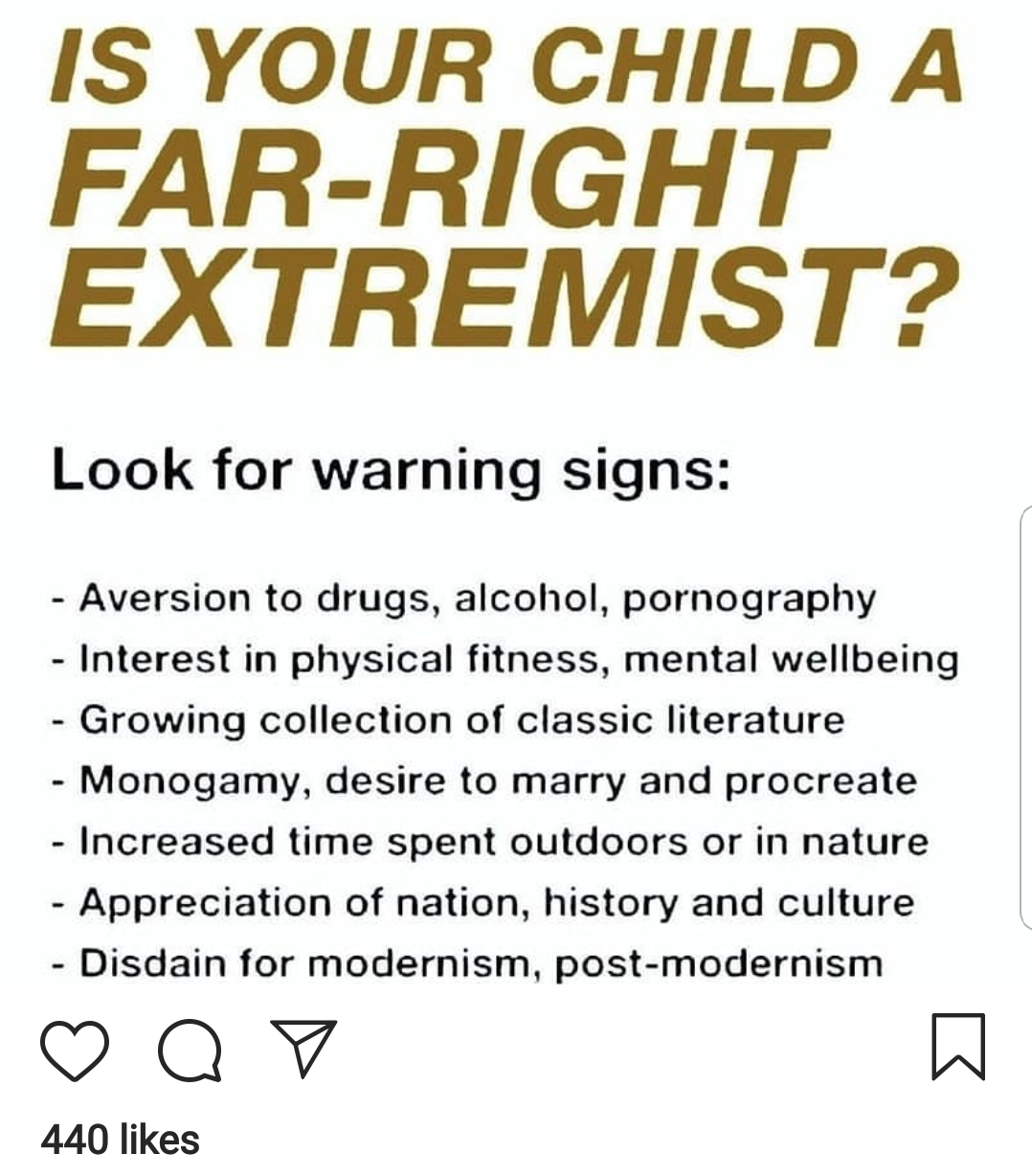Bookmark this post to saved
Image resolution: width=1032 pixels, height=1176 pixels.
pyautogui.click(x=958, y=1047)
